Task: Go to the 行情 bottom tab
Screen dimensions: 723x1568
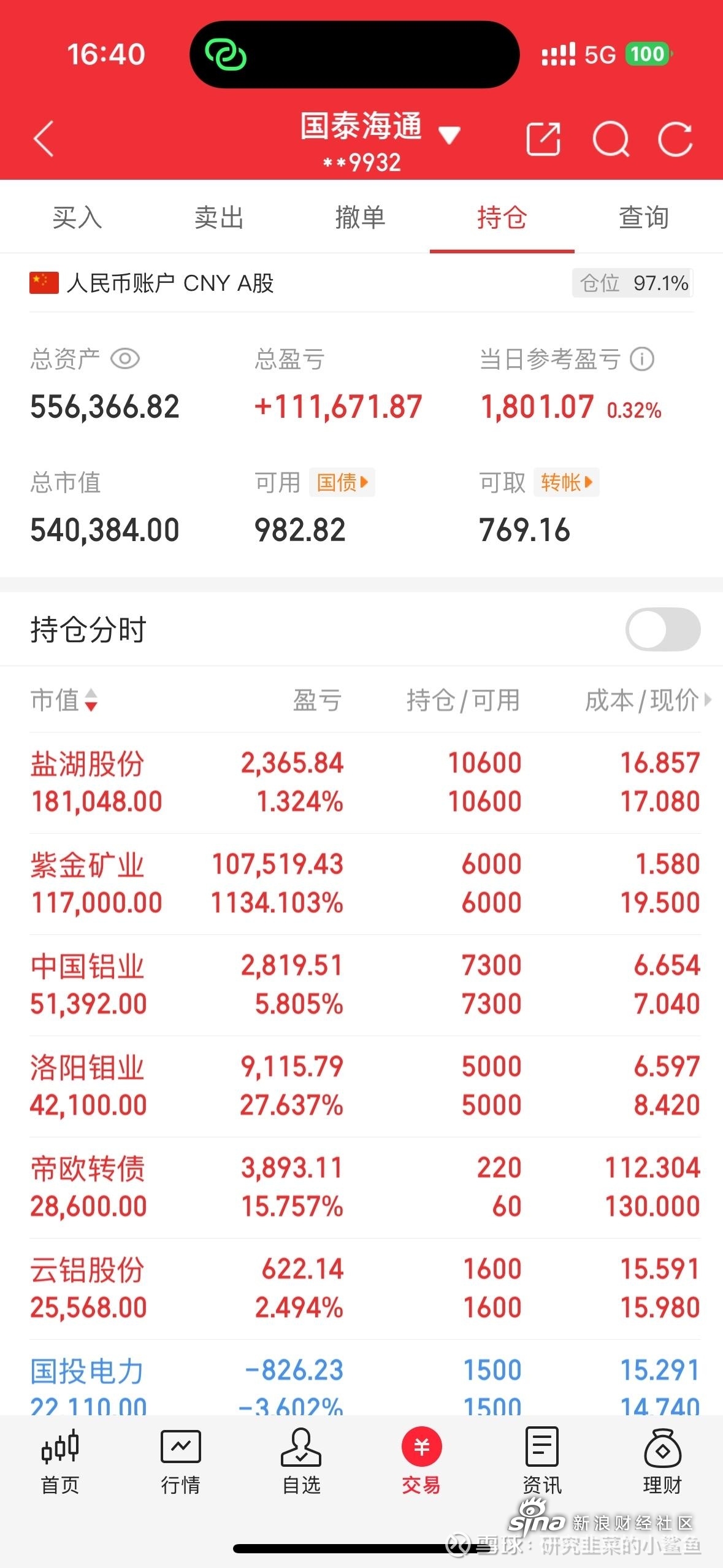Action: pos(180,1462)
